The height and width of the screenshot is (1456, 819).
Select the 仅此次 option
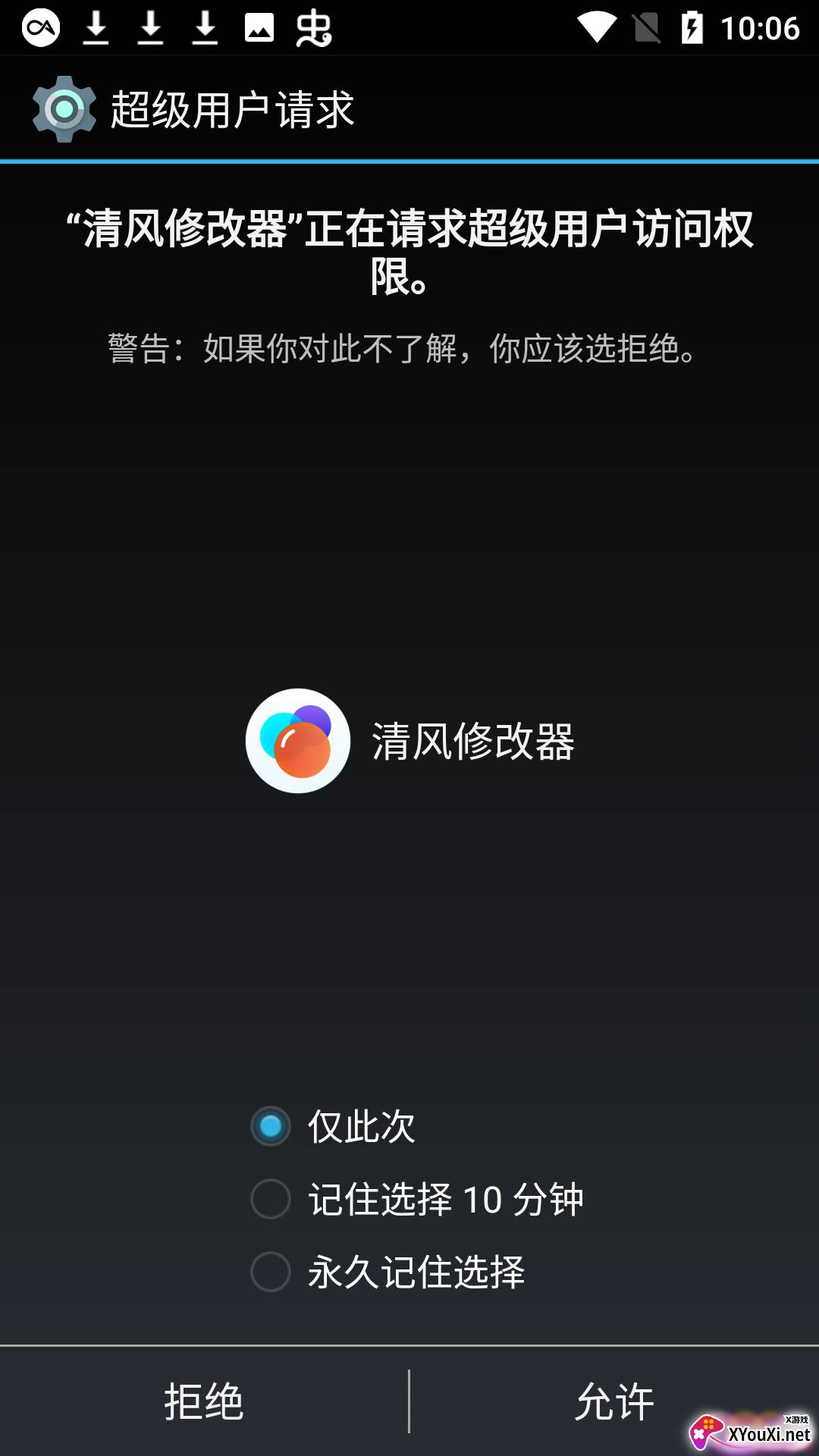[x=334, y=1126]
